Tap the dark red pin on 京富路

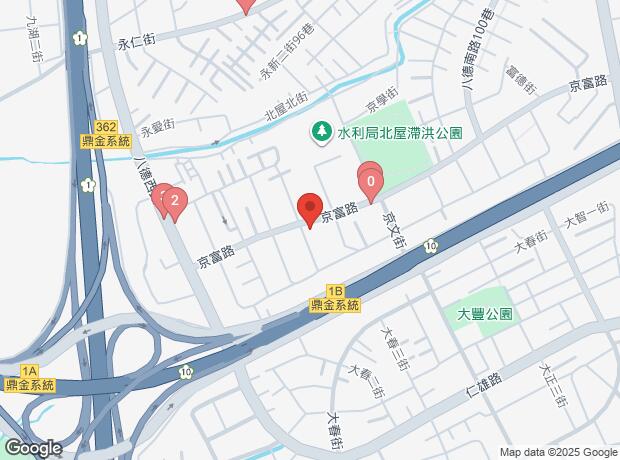tap(310, 210)
